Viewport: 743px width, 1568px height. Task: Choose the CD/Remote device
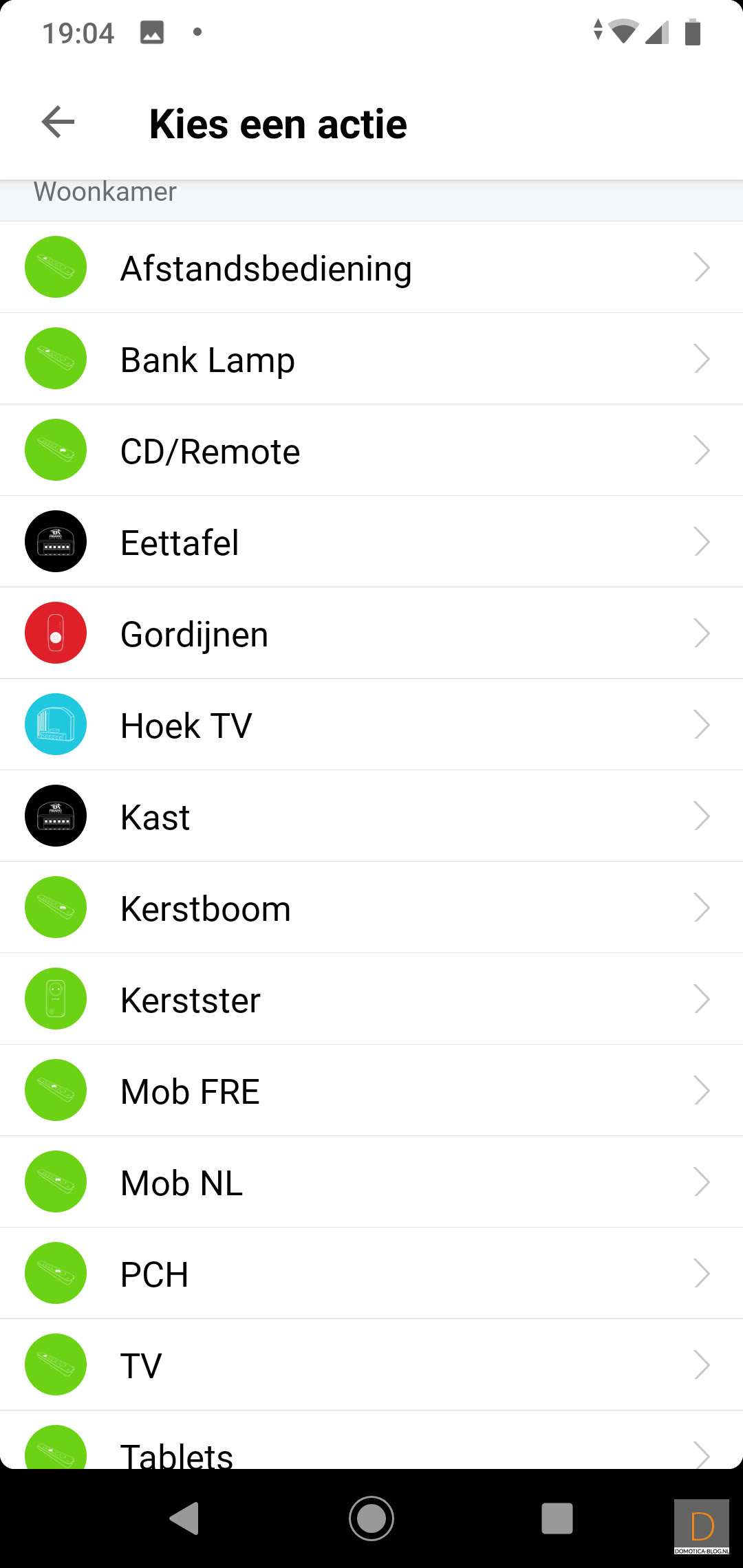tap(371, 450)
